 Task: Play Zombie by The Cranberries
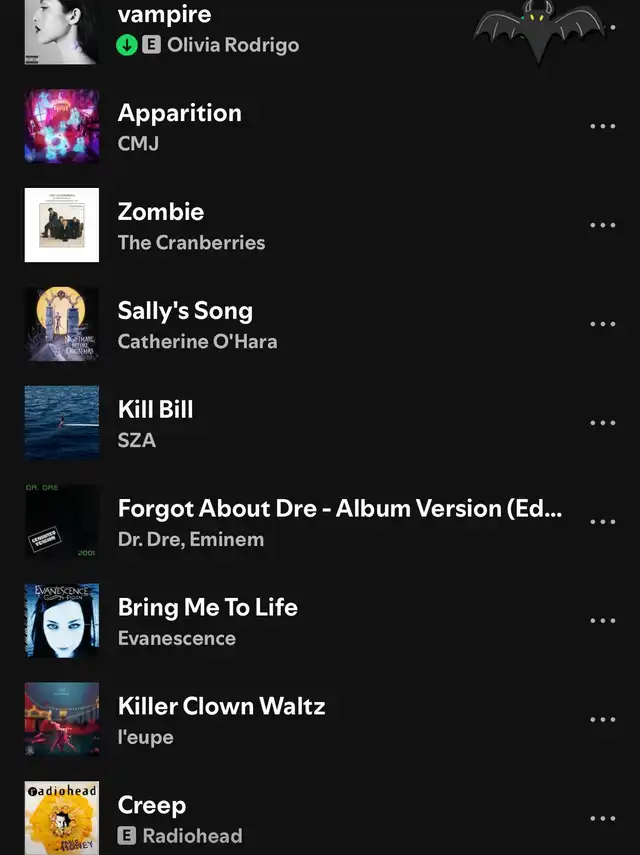pyautogui.click(x=161, y=212)
